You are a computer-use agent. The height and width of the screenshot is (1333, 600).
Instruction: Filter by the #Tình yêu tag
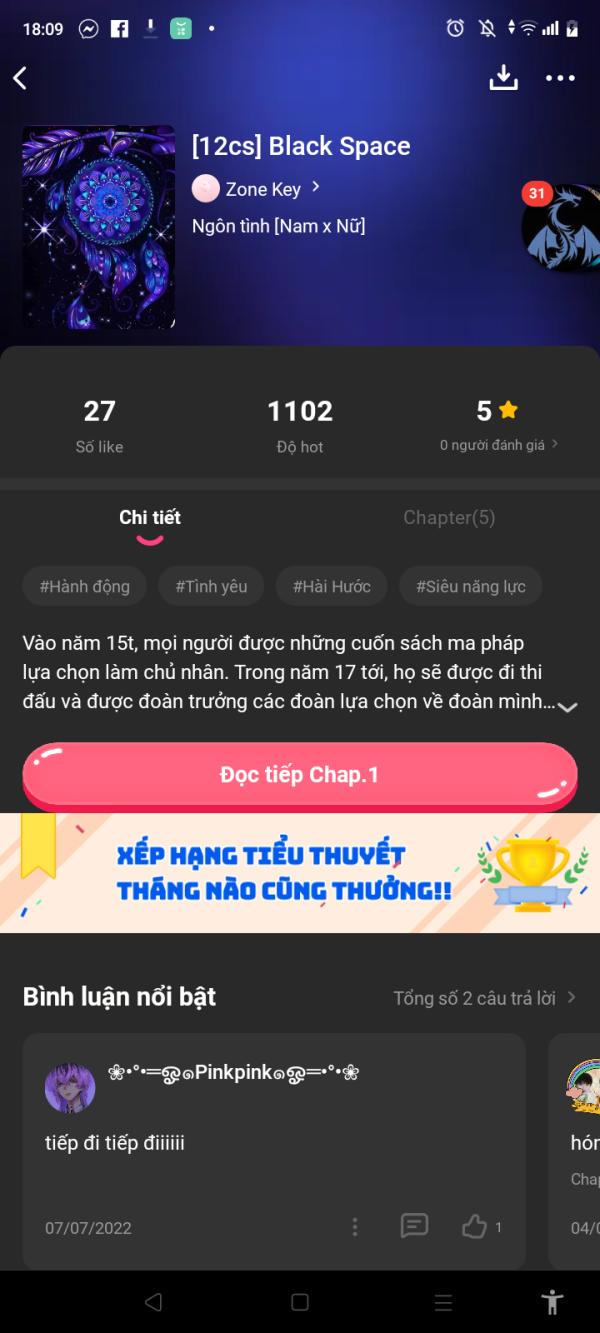tap(211, 587)
